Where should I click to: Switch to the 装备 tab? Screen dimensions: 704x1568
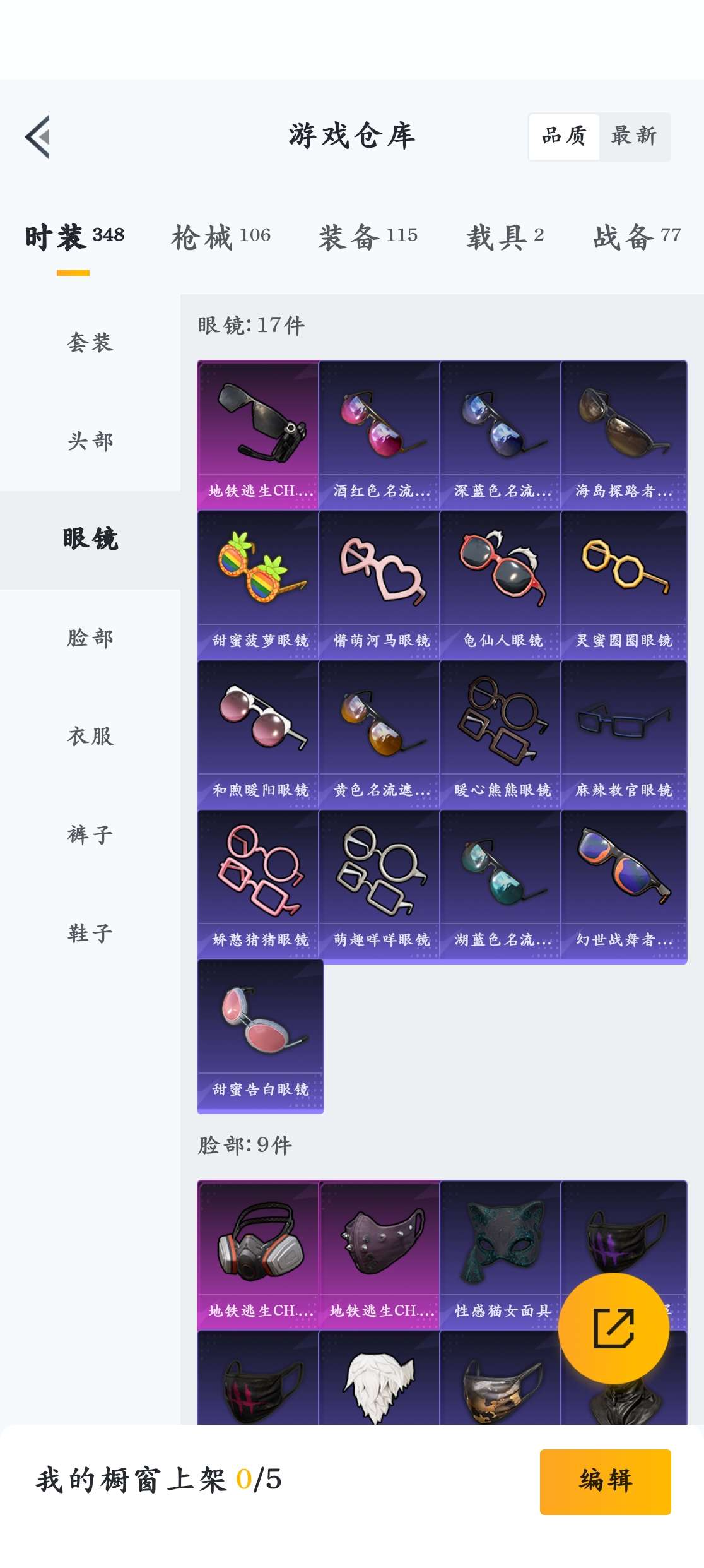click(368, 237)
